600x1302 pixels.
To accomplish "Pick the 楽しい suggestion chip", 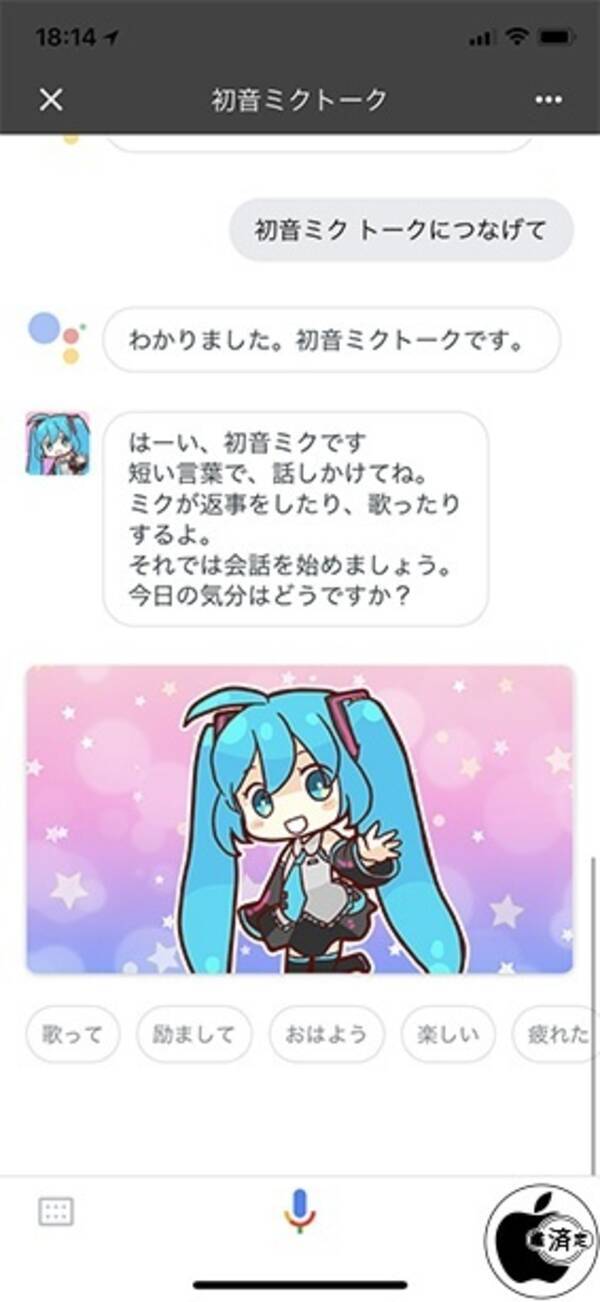I will (447, 1034).
